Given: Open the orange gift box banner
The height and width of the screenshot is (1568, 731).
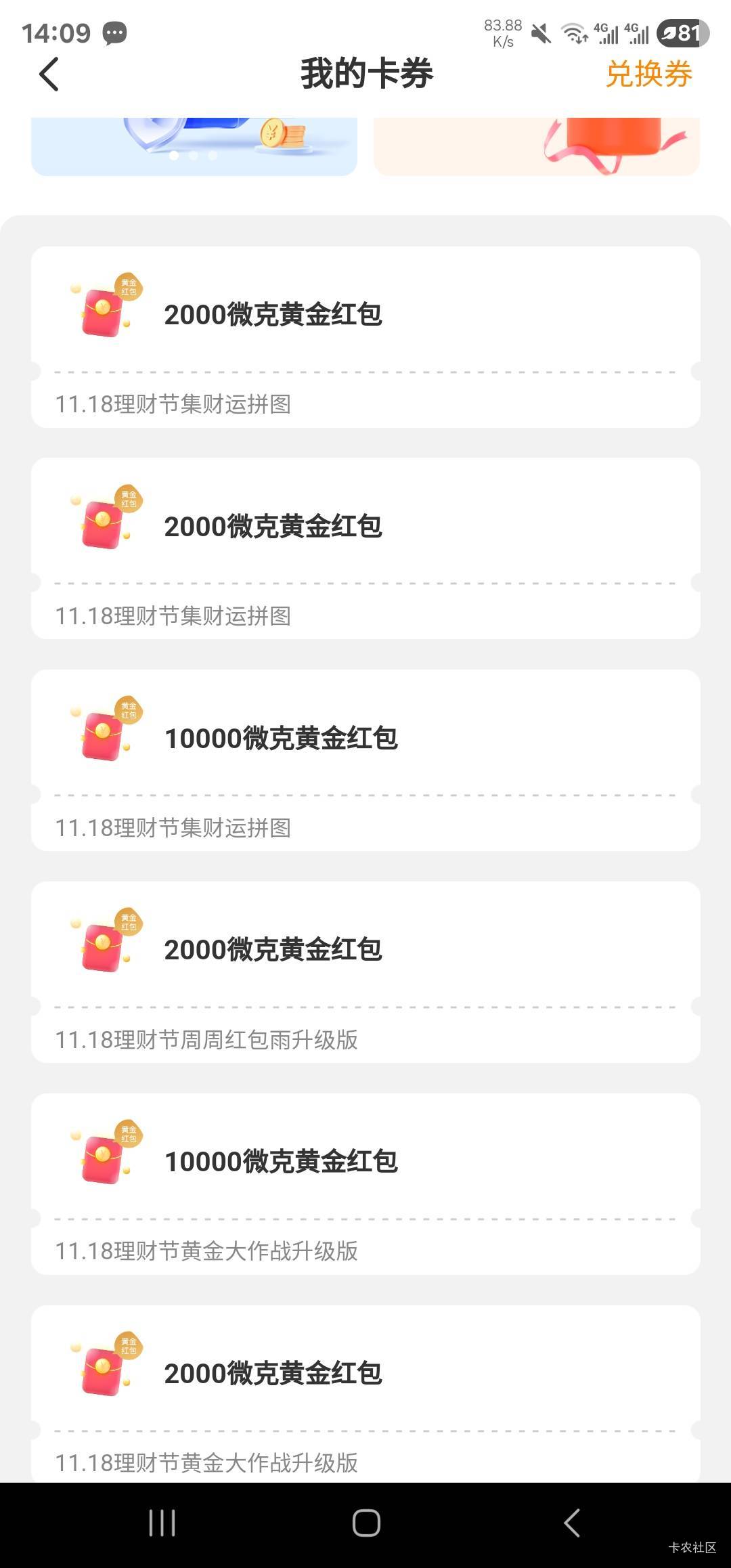Looking at the screenshot, I should coord(536,146).
